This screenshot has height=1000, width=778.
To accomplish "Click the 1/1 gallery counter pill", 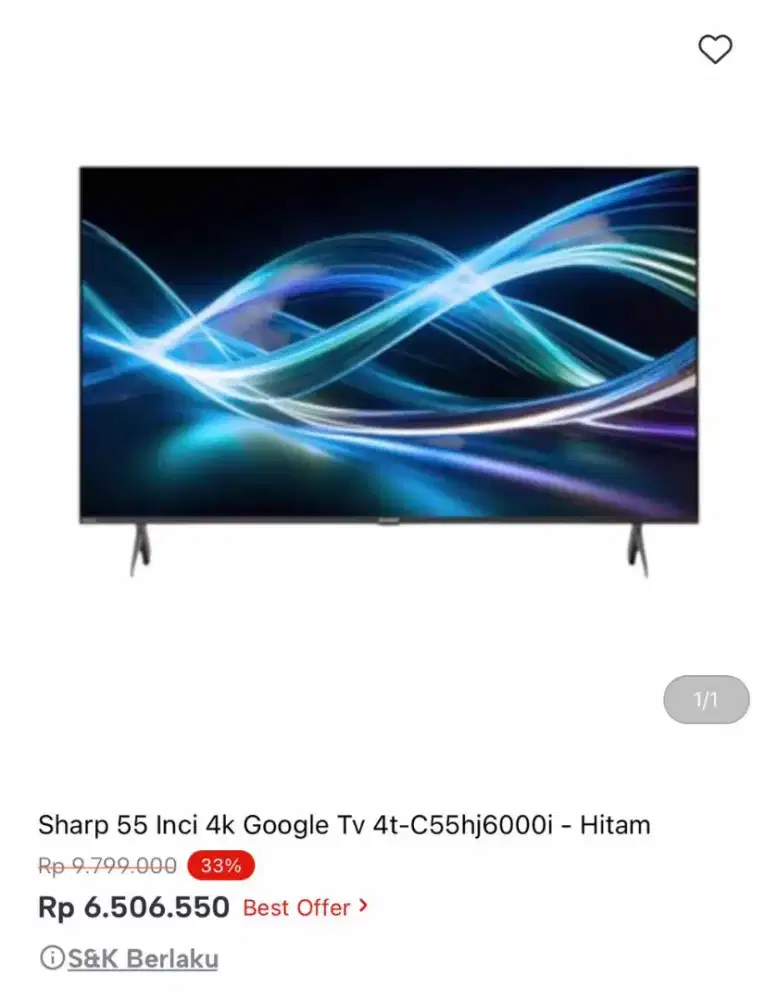I will [706, 700].
